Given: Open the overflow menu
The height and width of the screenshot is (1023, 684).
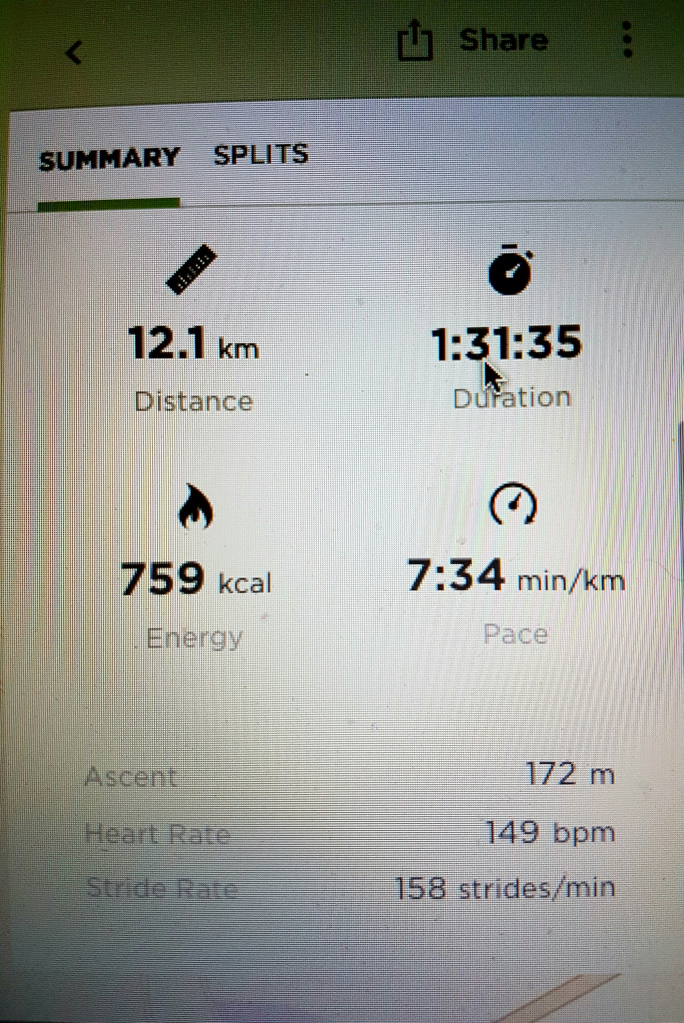Looking at the screenshot, I should 627,40.
